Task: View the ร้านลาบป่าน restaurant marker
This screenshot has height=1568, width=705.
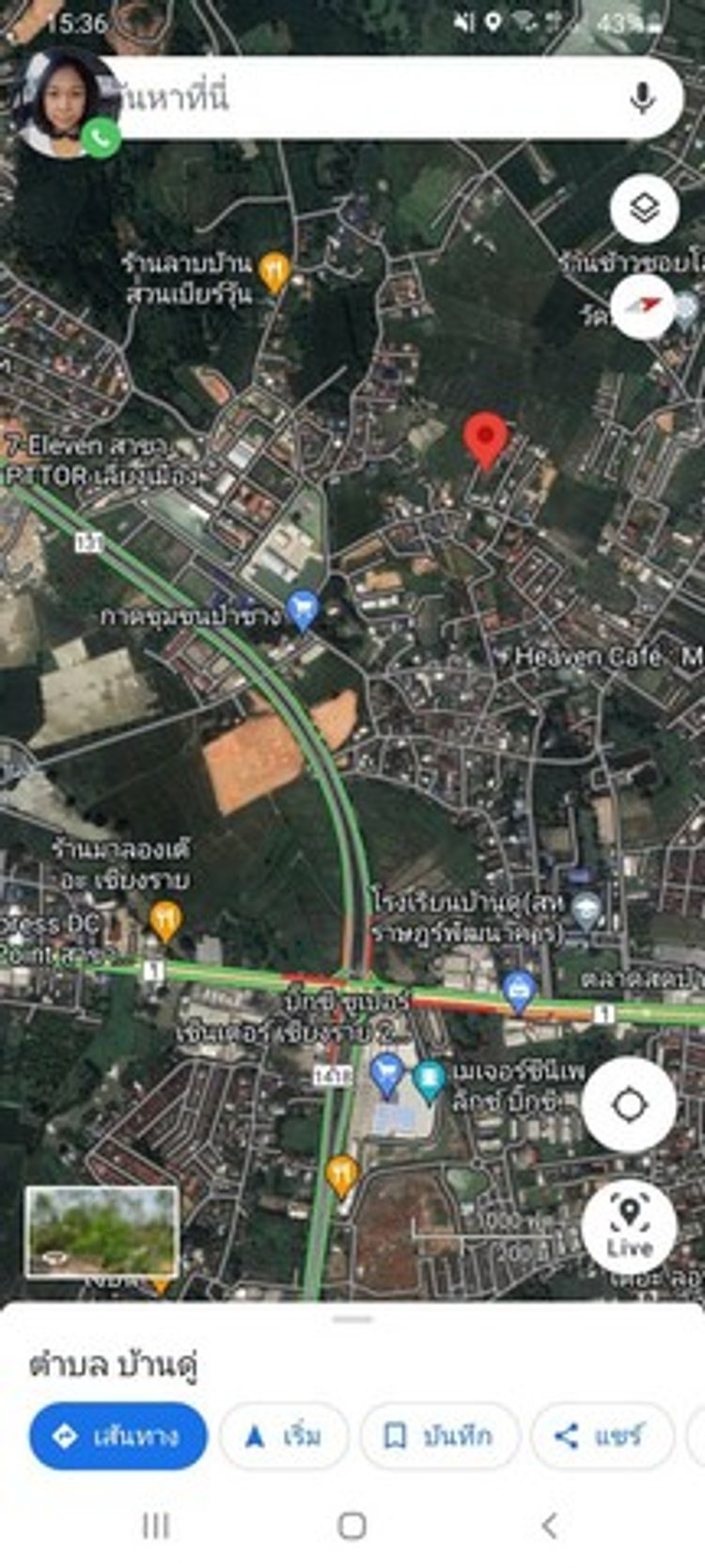Action: [x=274, y=273]
